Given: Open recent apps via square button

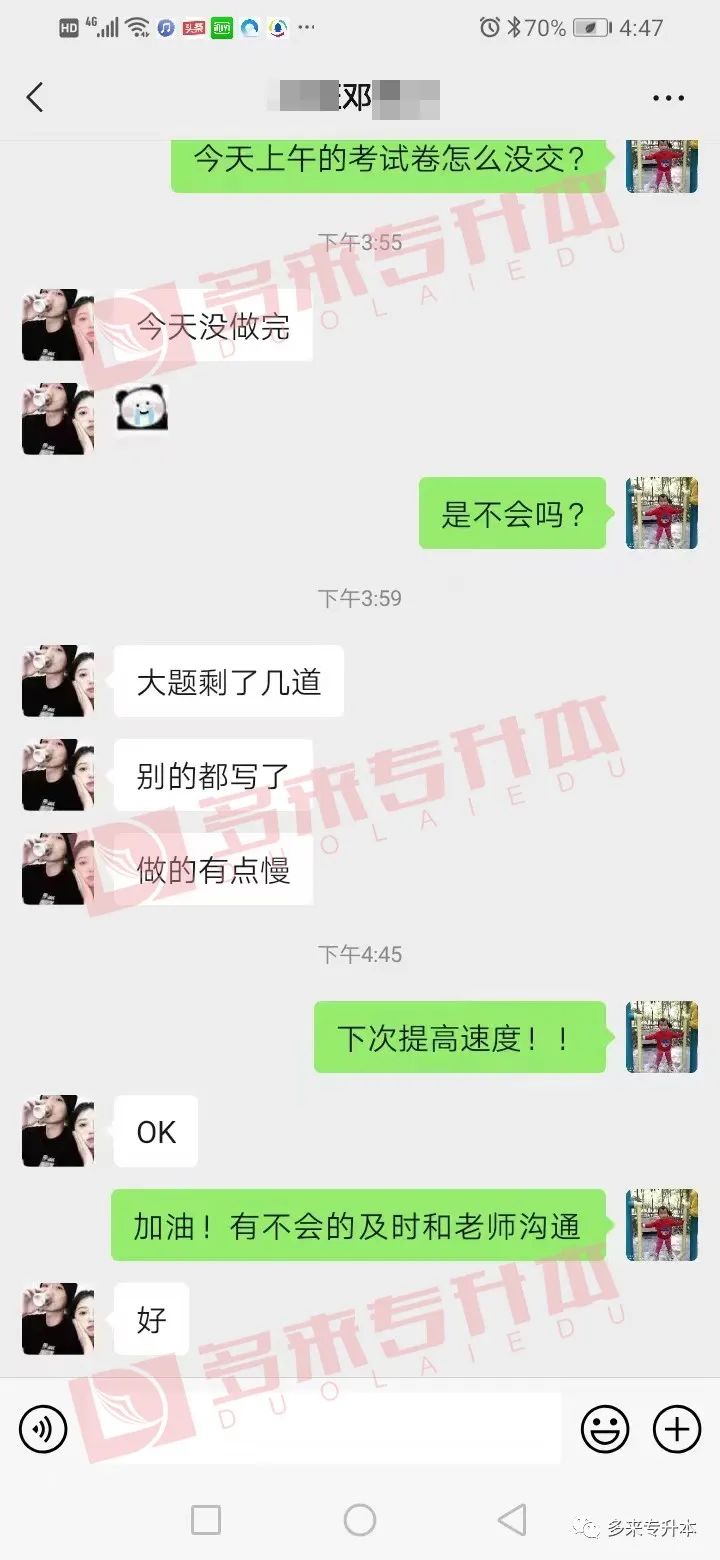Looking at the screenshot, I should pyautogui.click(x=206, y=1520).
